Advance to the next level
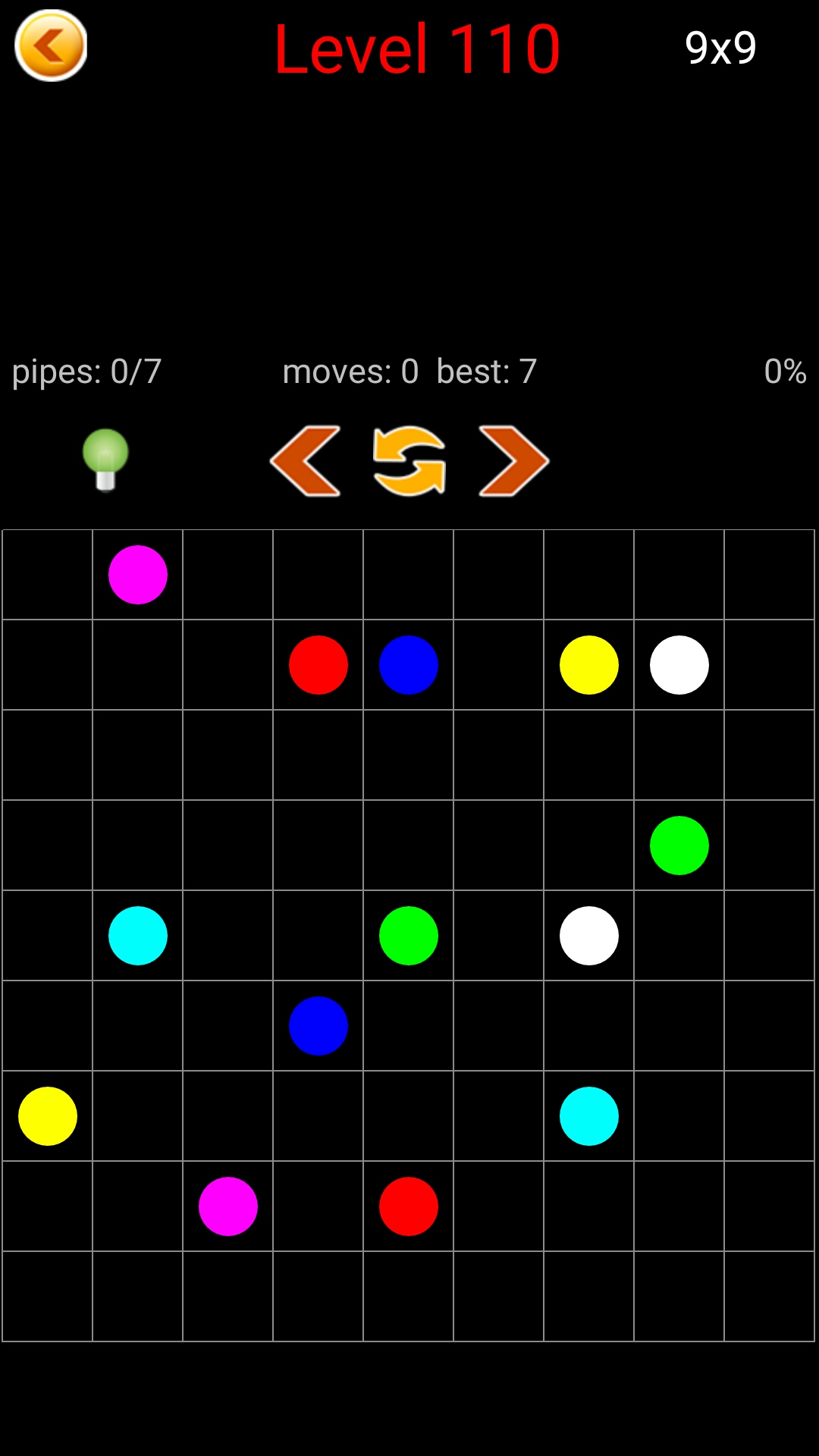Image resolution: width=819 pixels, height=1456 pixels. click(x=513, y=461)
